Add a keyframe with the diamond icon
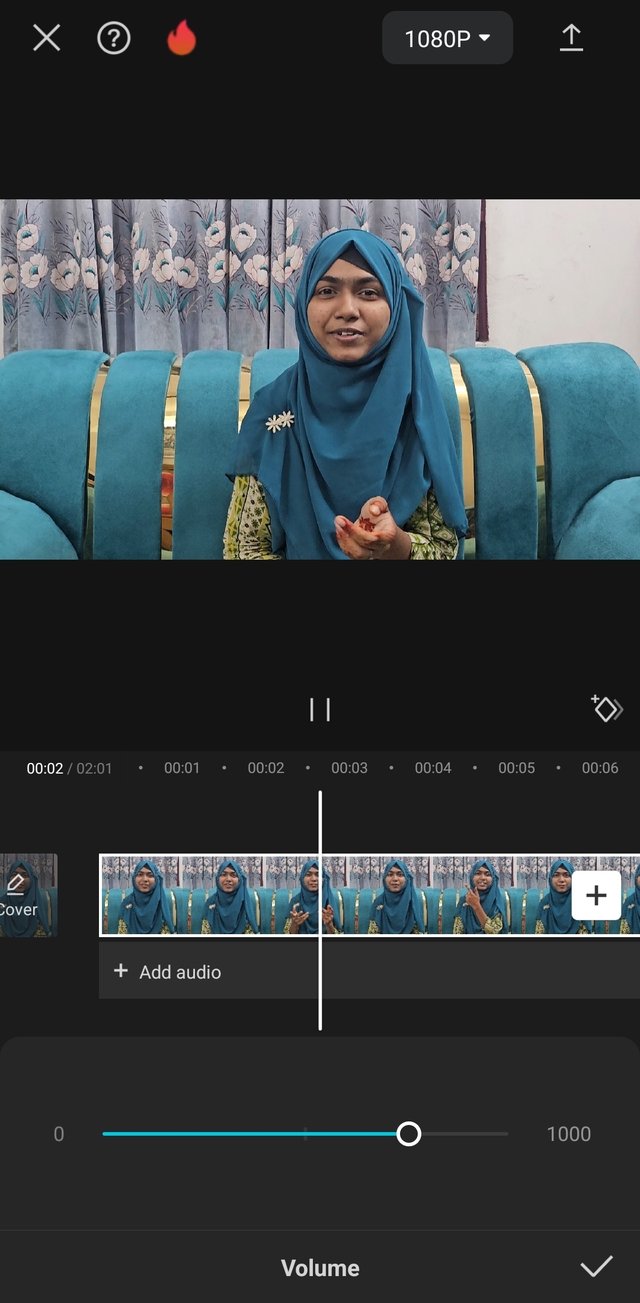The image size is (640, 1303). 606,709
